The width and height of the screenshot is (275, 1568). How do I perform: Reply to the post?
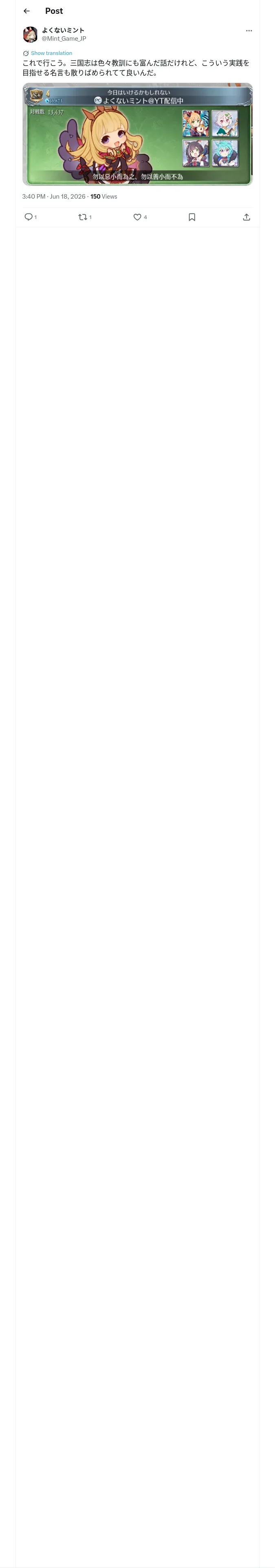point(30,217)
